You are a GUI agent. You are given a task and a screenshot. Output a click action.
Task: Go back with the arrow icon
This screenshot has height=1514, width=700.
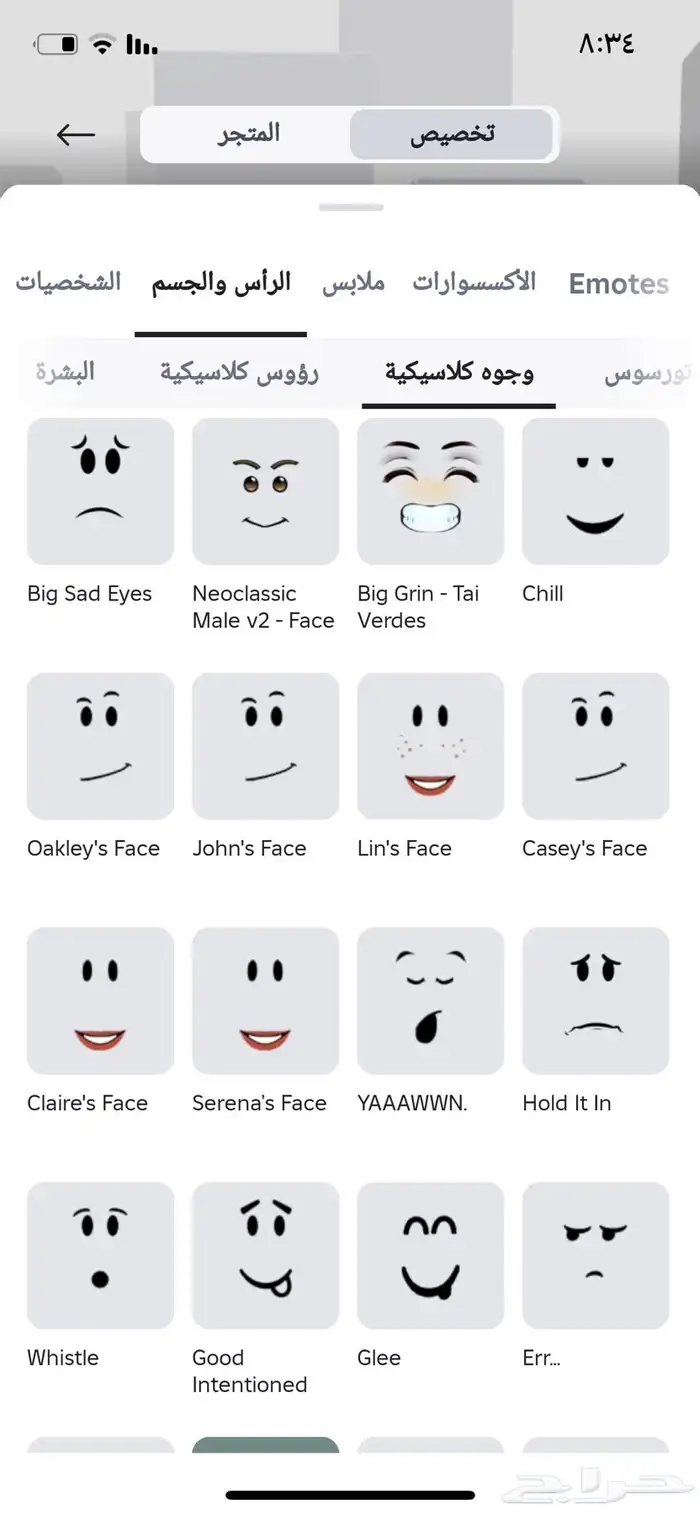pos(76,135)
